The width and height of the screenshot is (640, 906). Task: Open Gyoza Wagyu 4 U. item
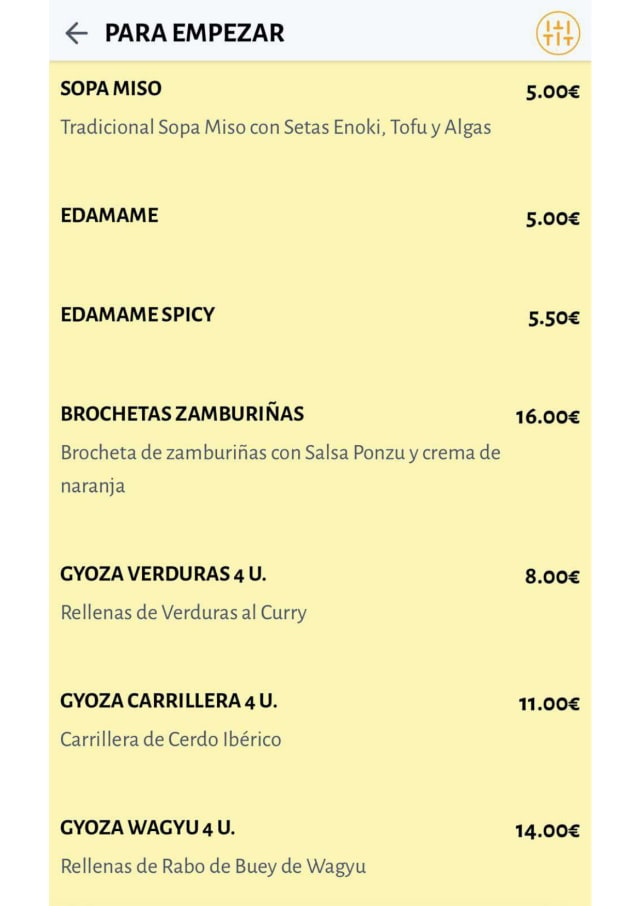[x=147, y=828]
